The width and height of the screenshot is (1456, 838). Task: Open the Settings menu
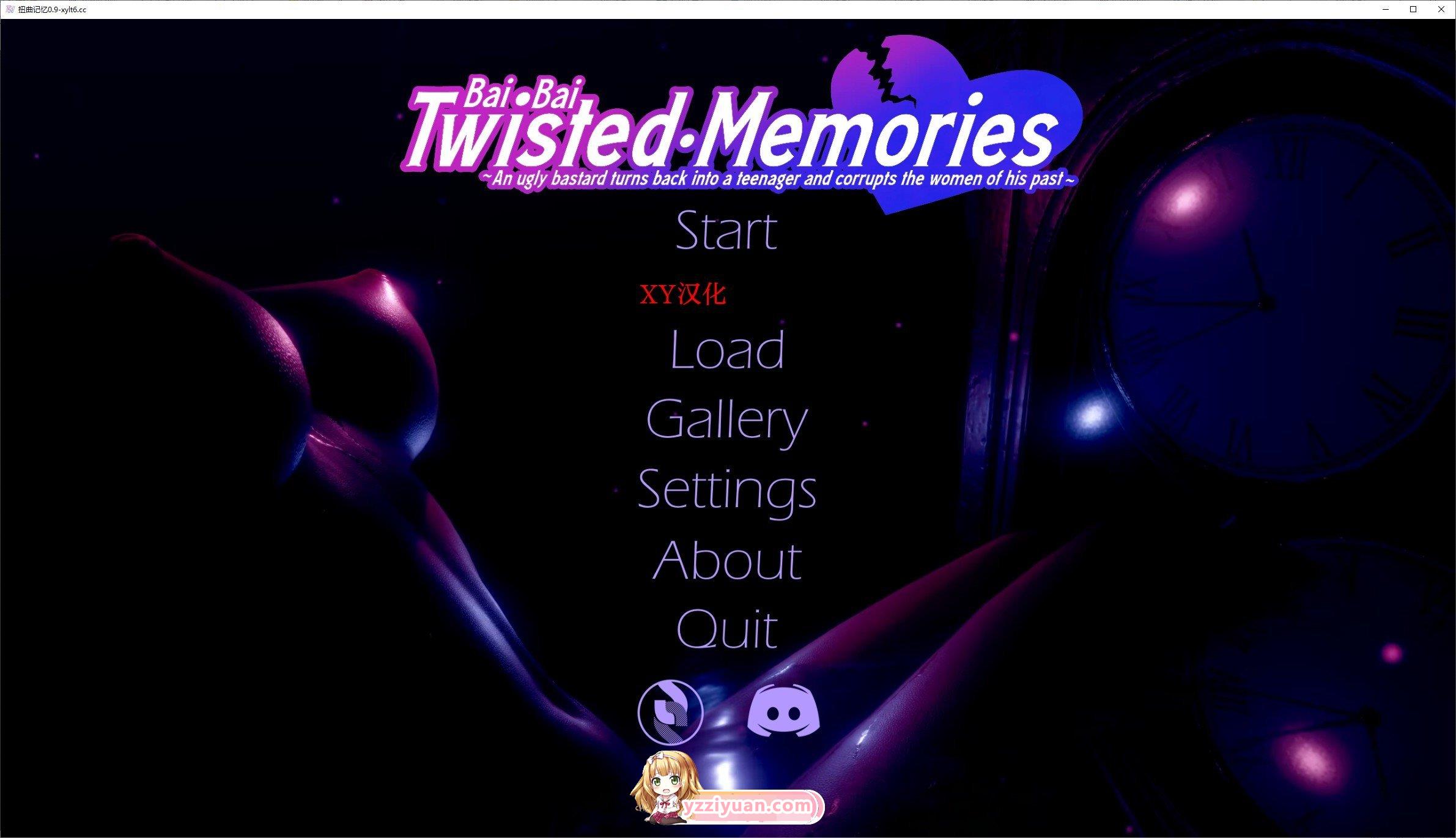pos(726,490)
